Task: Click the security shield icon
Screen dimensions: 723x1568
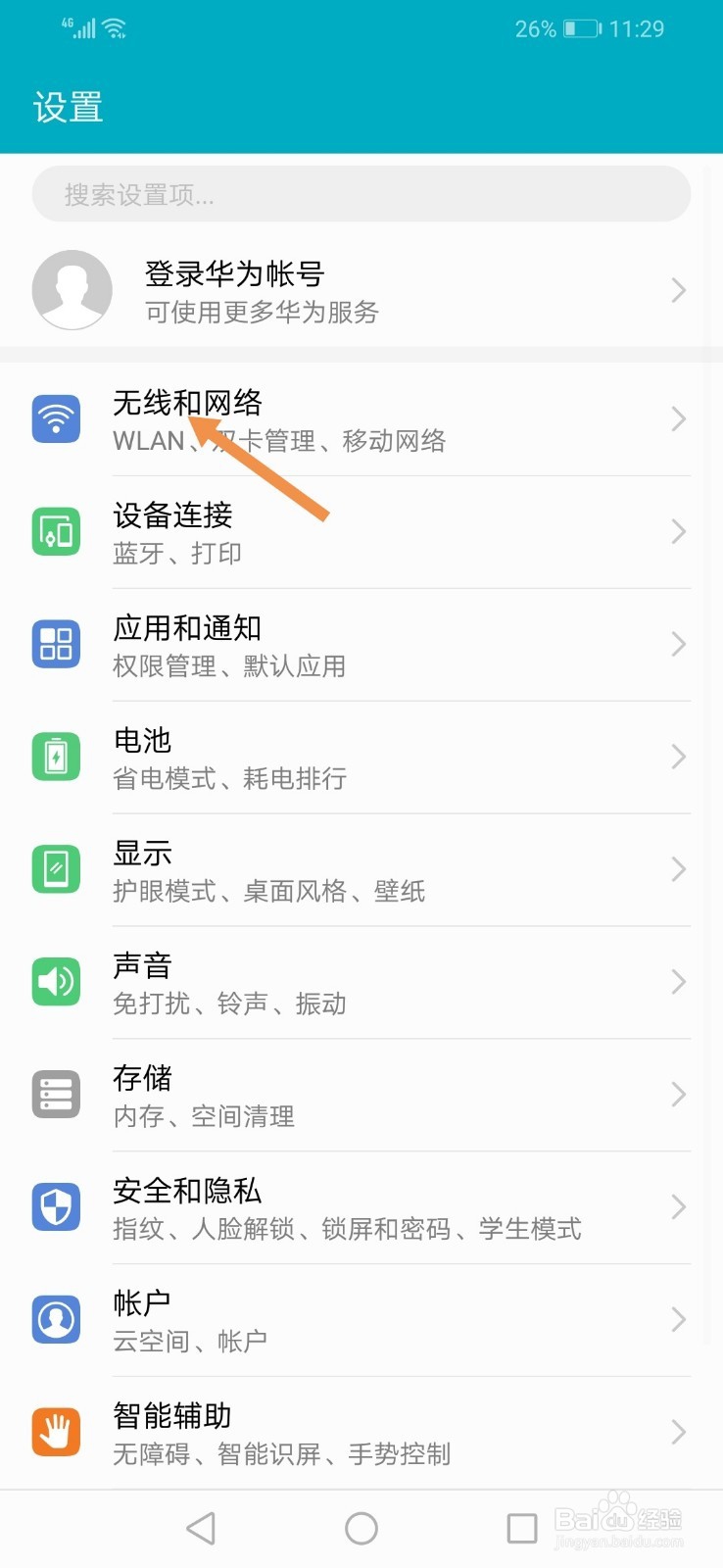Action: click(56, 1207)
